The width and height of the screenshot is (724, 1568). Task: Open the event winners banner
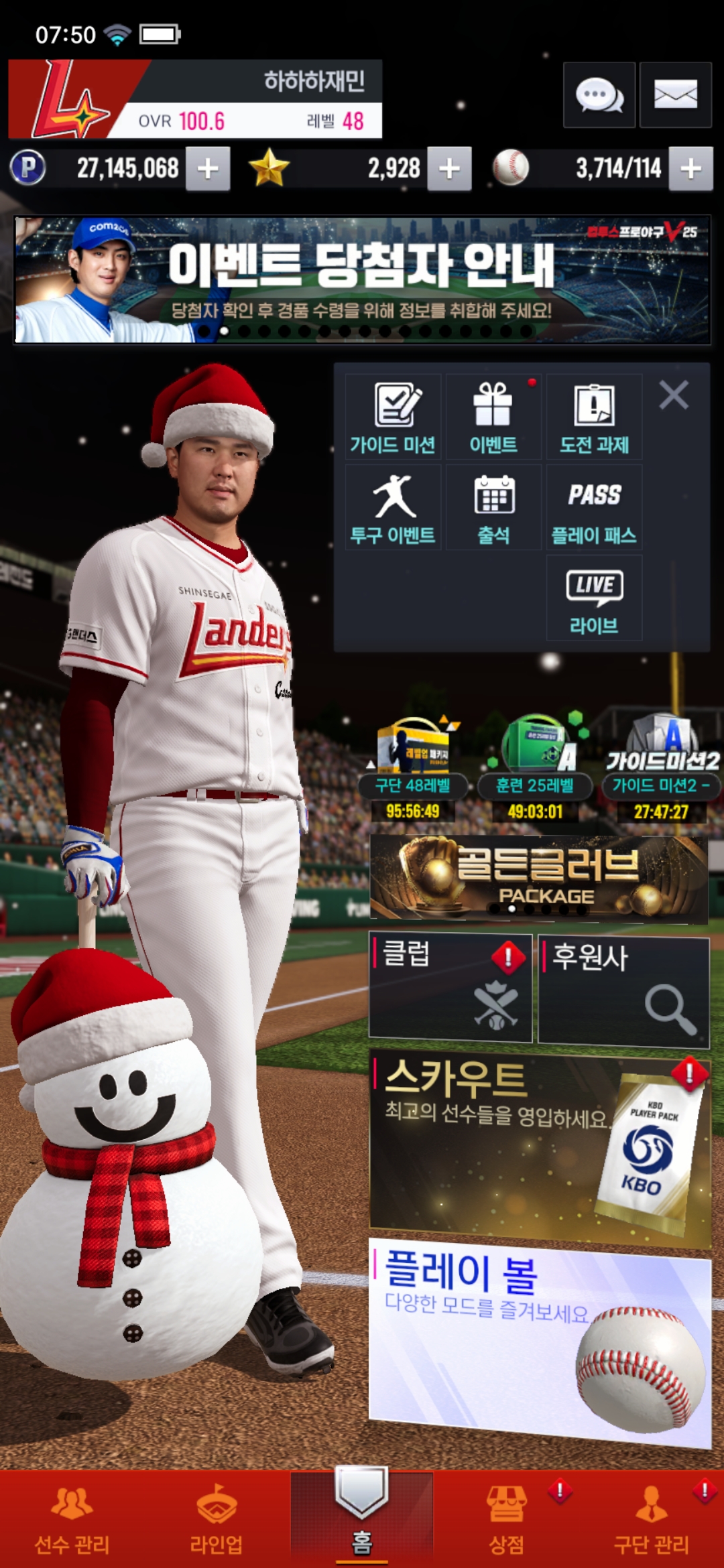click(x=362, y=279)
